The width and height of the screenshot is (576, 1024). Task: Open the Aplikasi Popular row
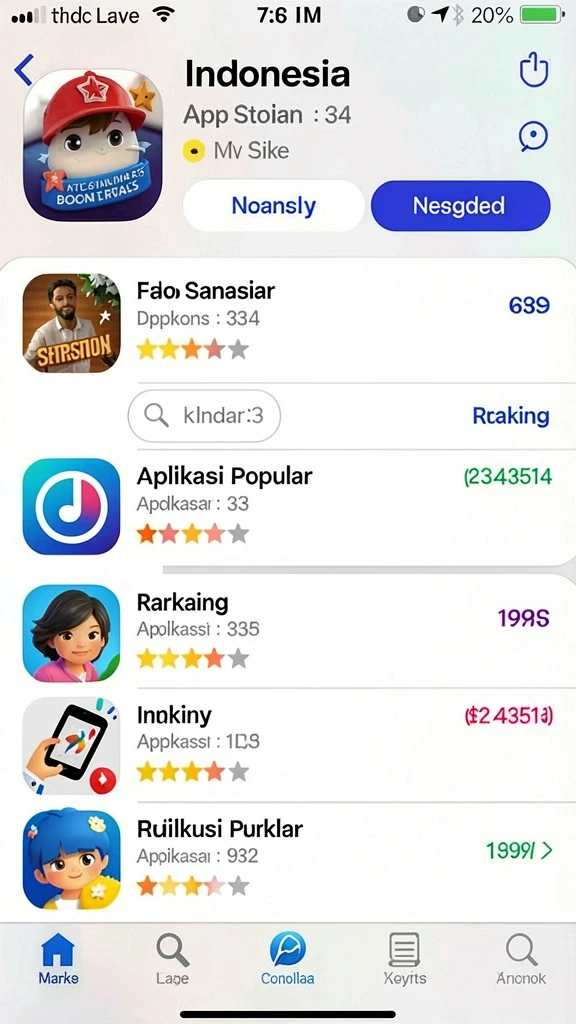(x=288, y=506)
